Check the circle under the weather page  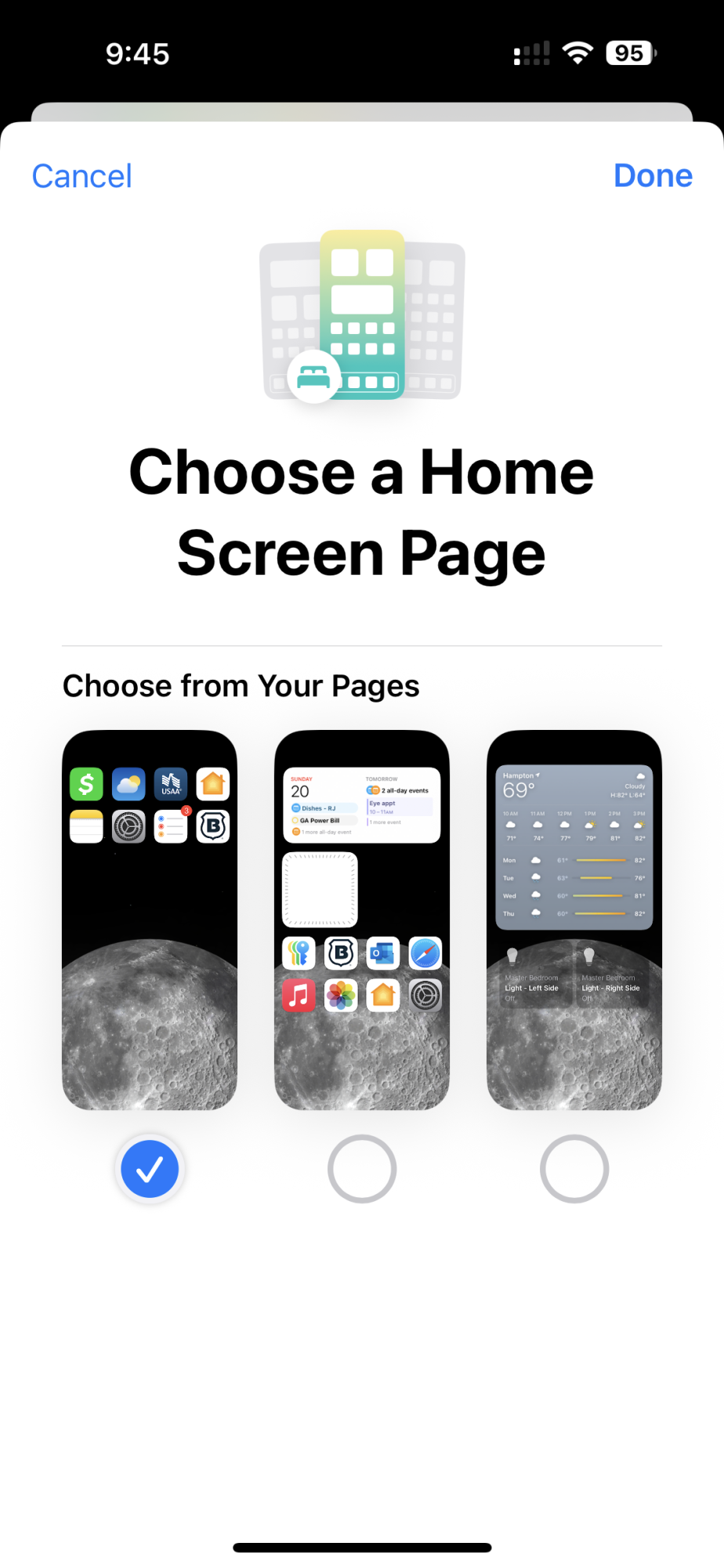(574, 1169)
